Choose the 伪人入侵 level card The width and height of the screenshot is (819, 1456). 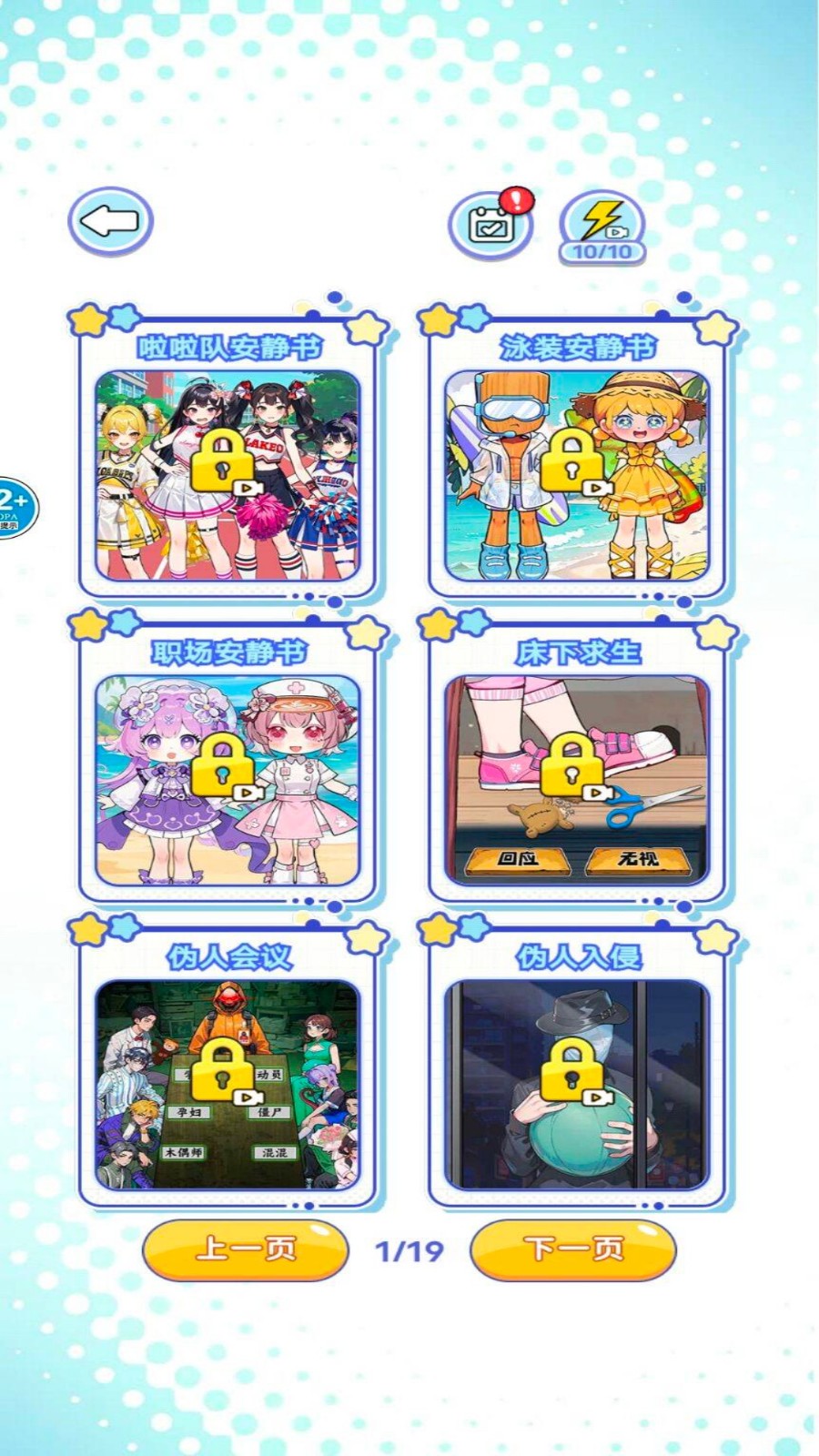click(576, 1083)
